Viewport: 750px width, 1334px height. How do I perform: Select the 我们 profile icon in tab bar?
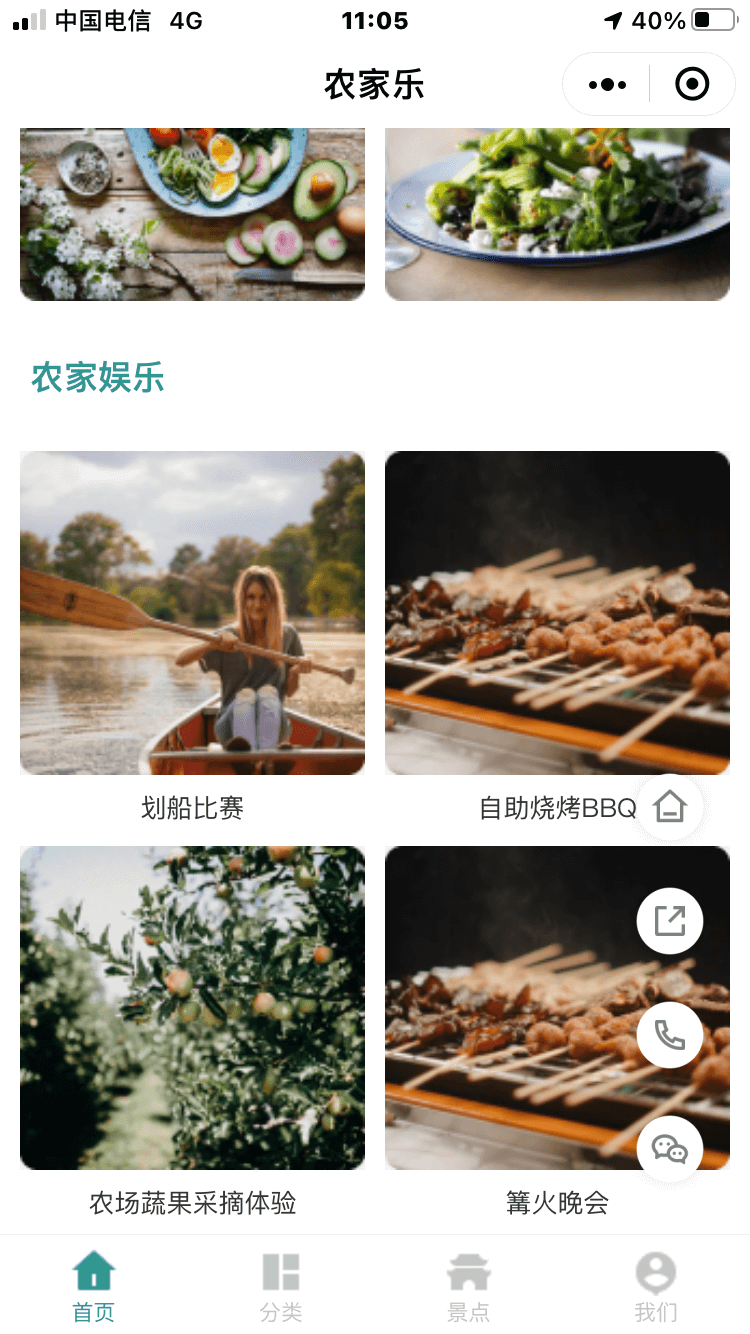point(656,1272)
